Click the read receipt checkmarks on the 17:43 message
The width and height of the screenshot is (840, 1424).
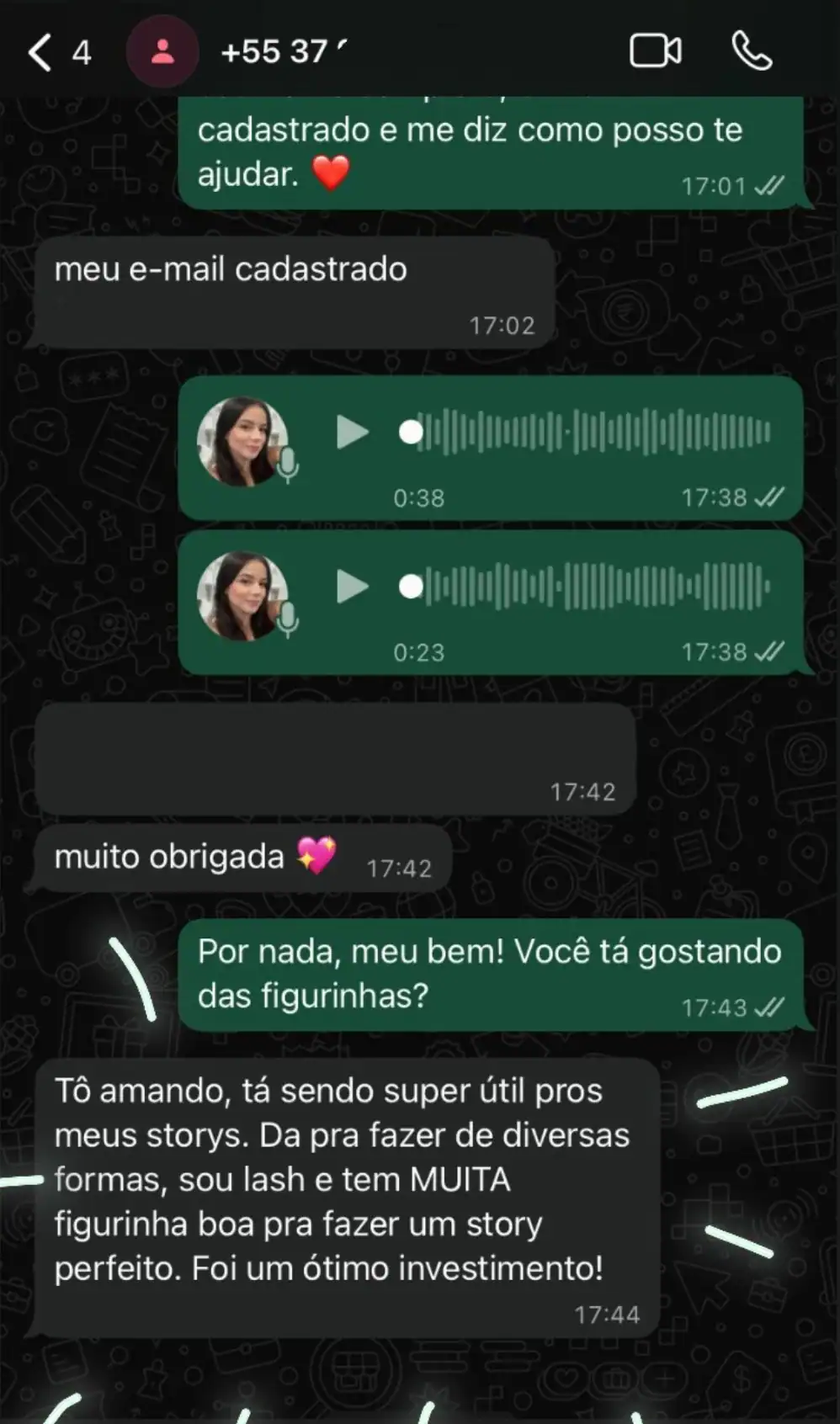pos(768,1007)
